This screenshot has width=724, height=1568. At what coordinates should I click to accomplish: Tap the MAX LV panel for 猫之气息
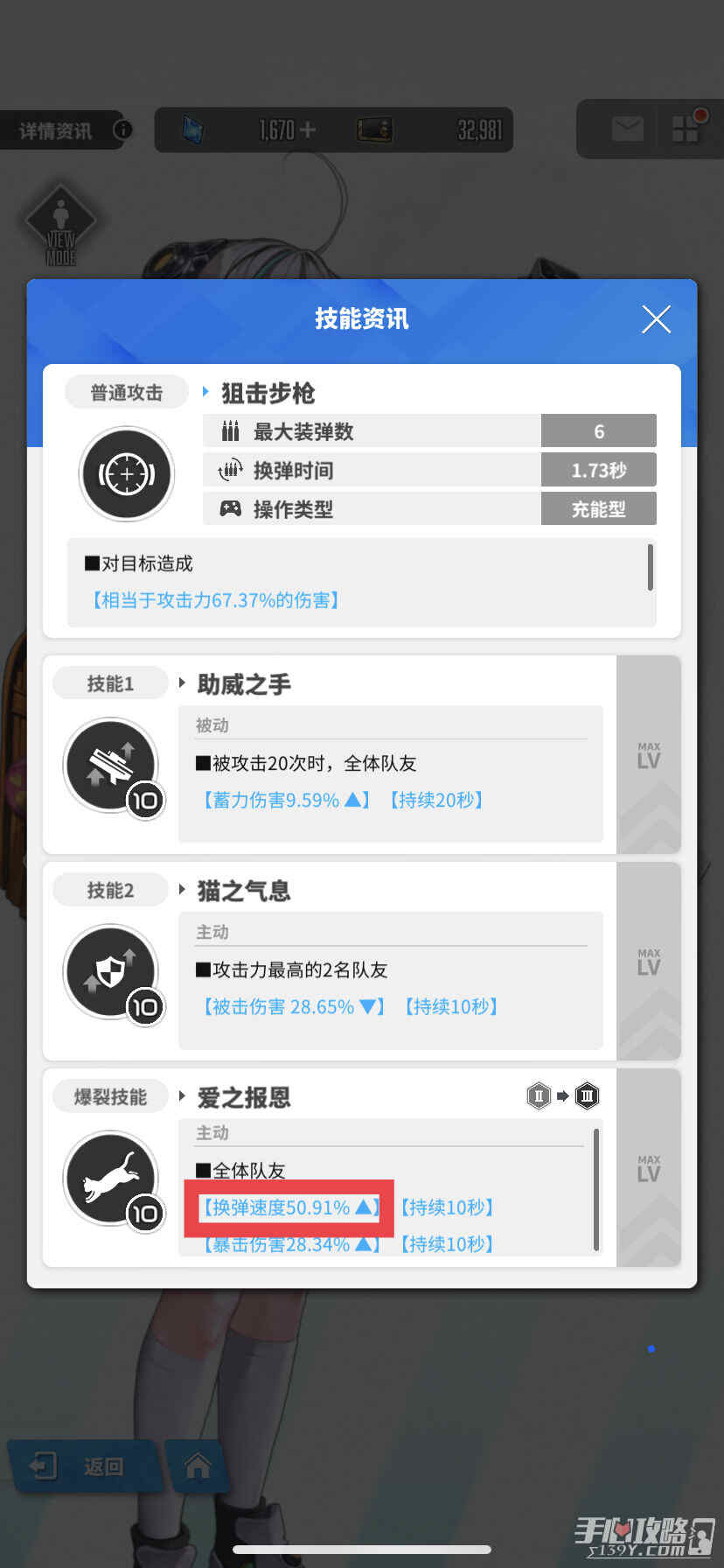click(648, 962)
